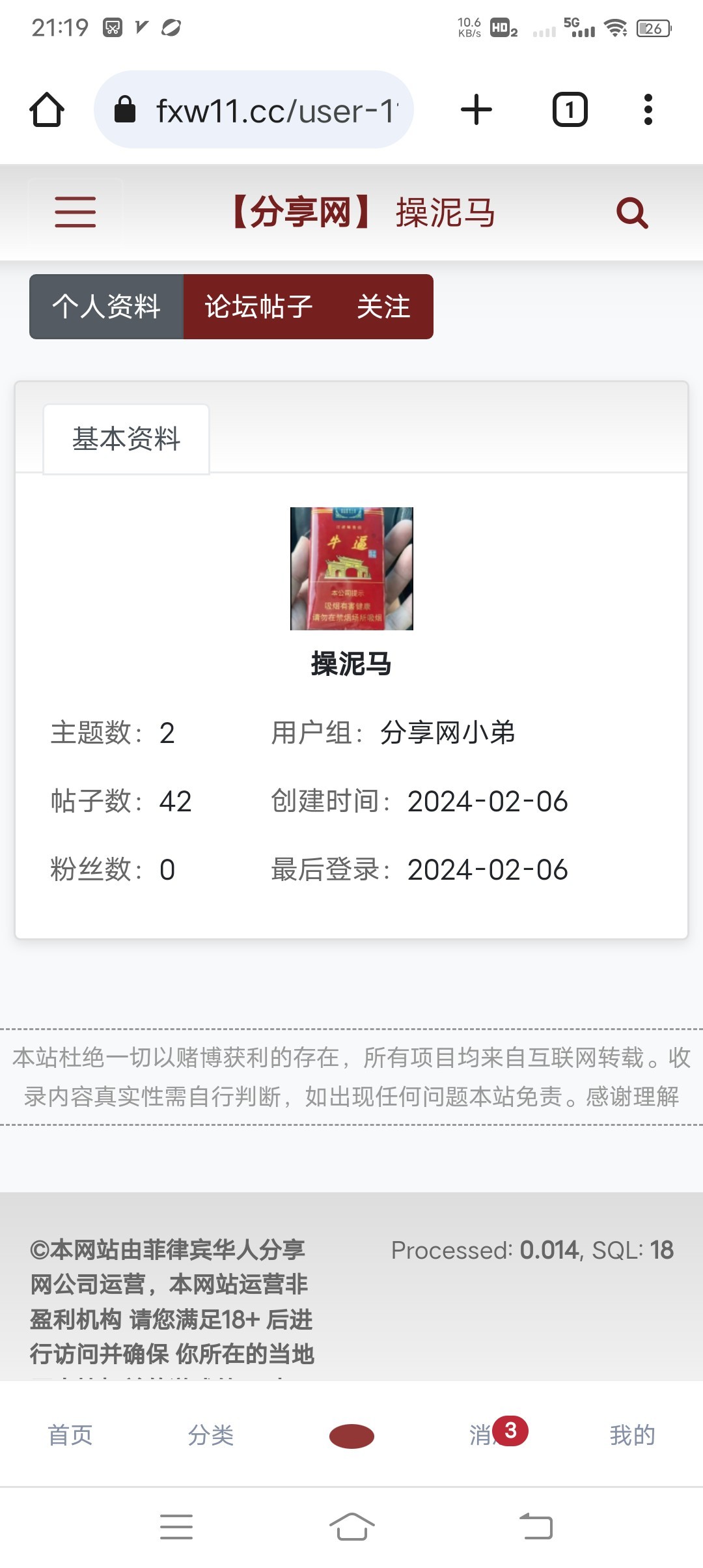Switch to the 论坛帖子 tab
703x1568 pixels.
(x=258, y=307)
